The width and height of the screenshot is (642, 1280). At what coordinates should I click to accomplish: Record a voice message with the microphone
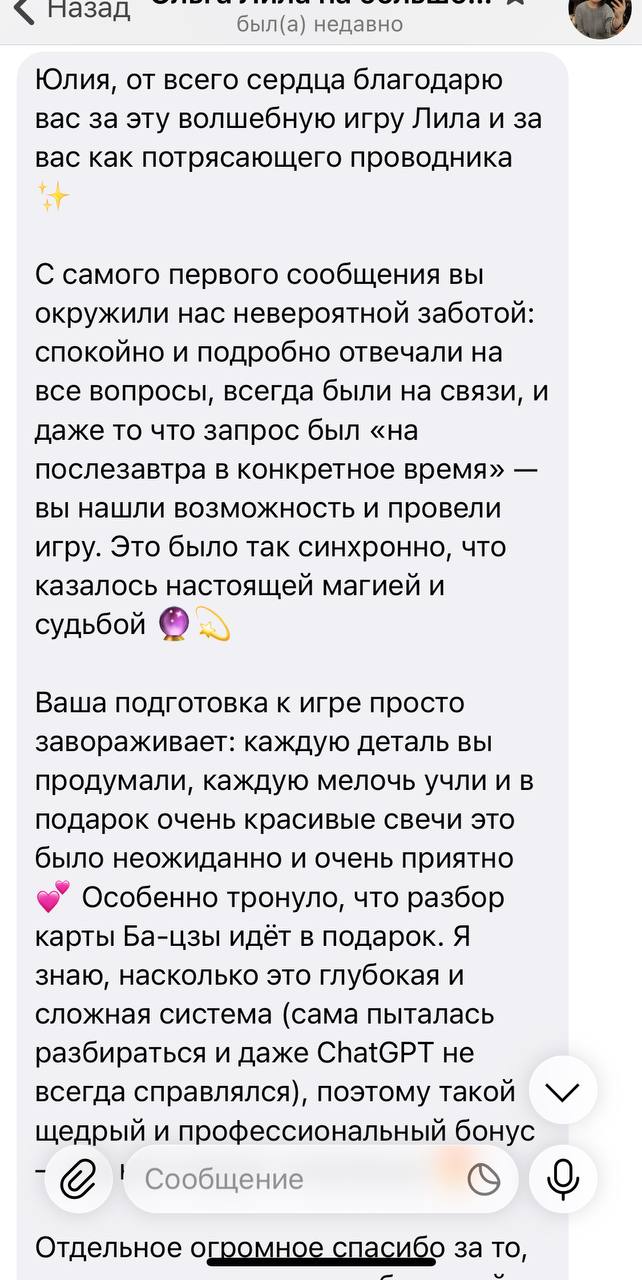point(563,1179)
